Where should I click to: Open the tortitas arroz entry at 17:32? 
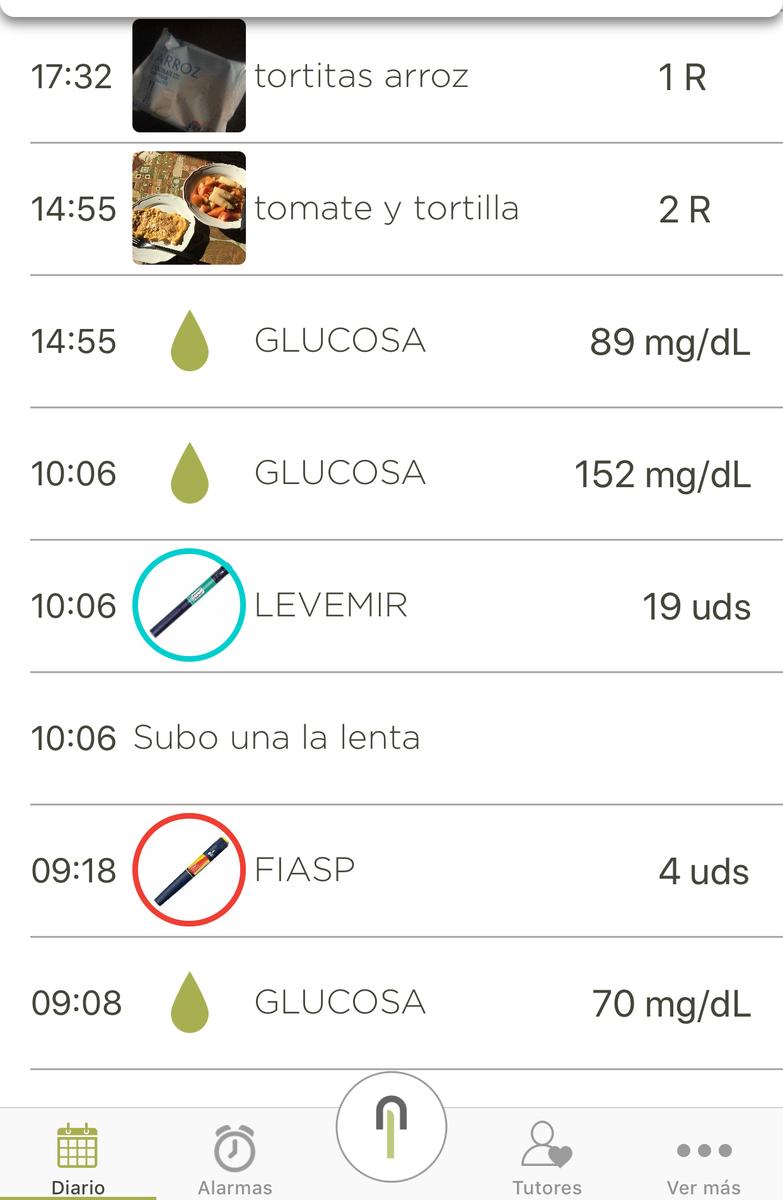tap(390, 76)
